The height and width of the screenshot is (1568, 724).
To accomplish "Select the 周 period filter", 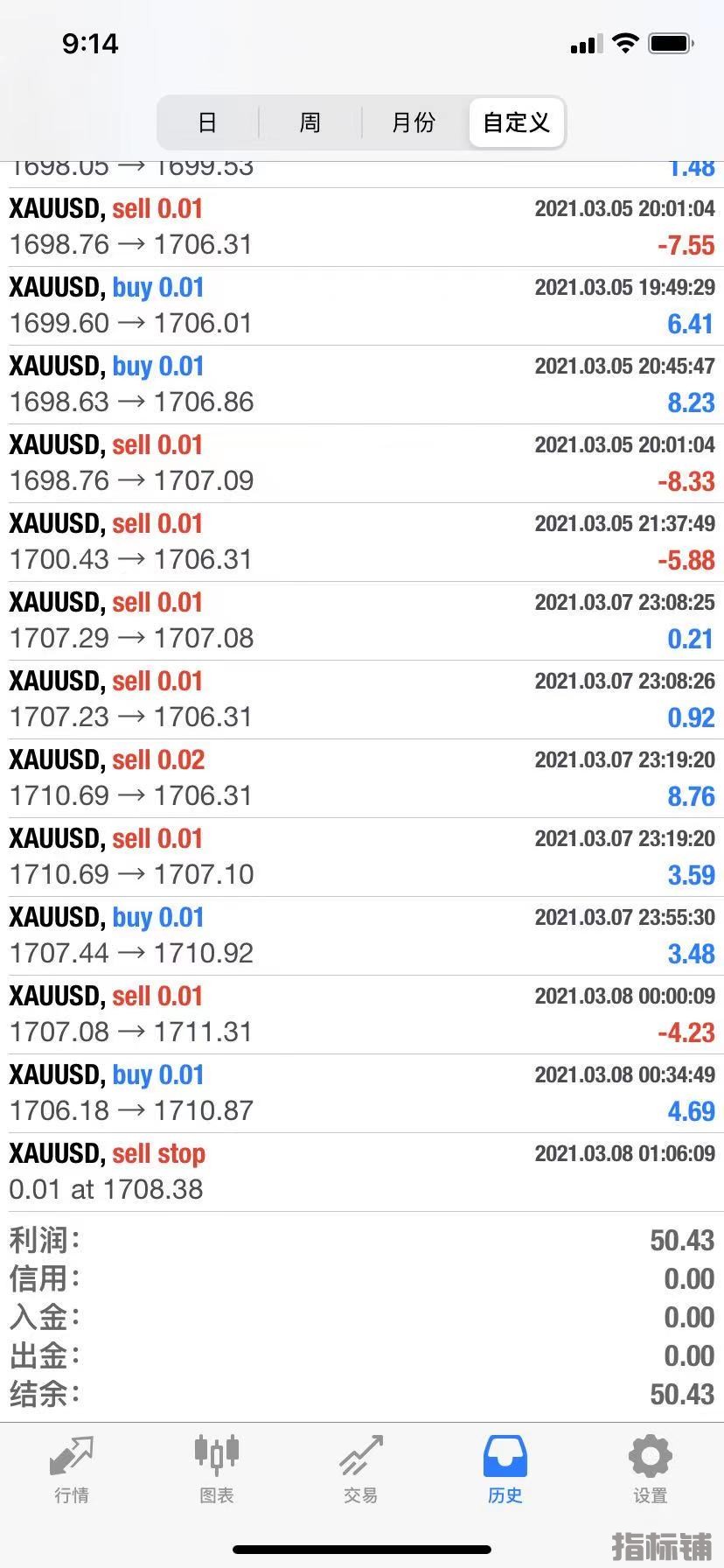I will tap(310, 122).
